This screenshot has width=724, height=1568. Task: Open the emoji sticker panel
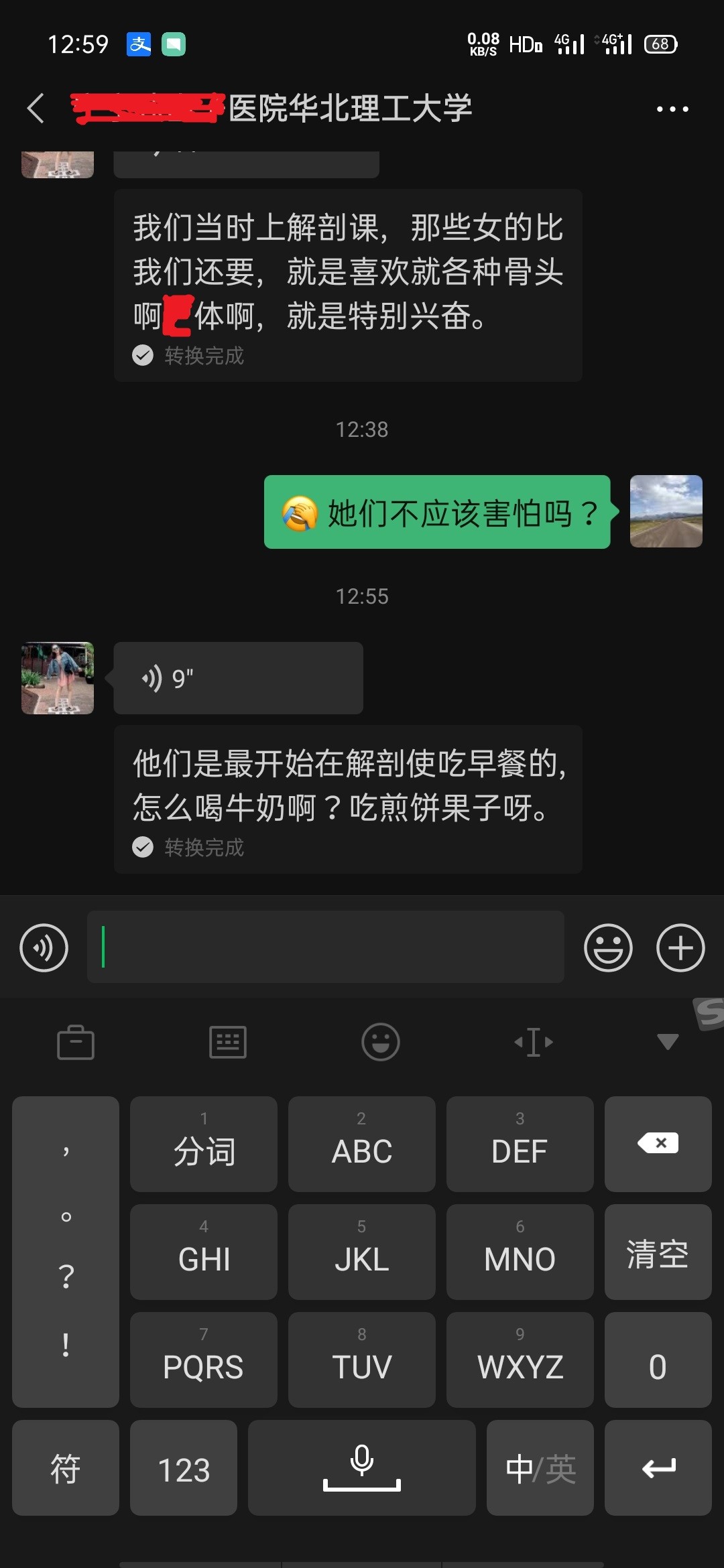click(x=608, y=948)
